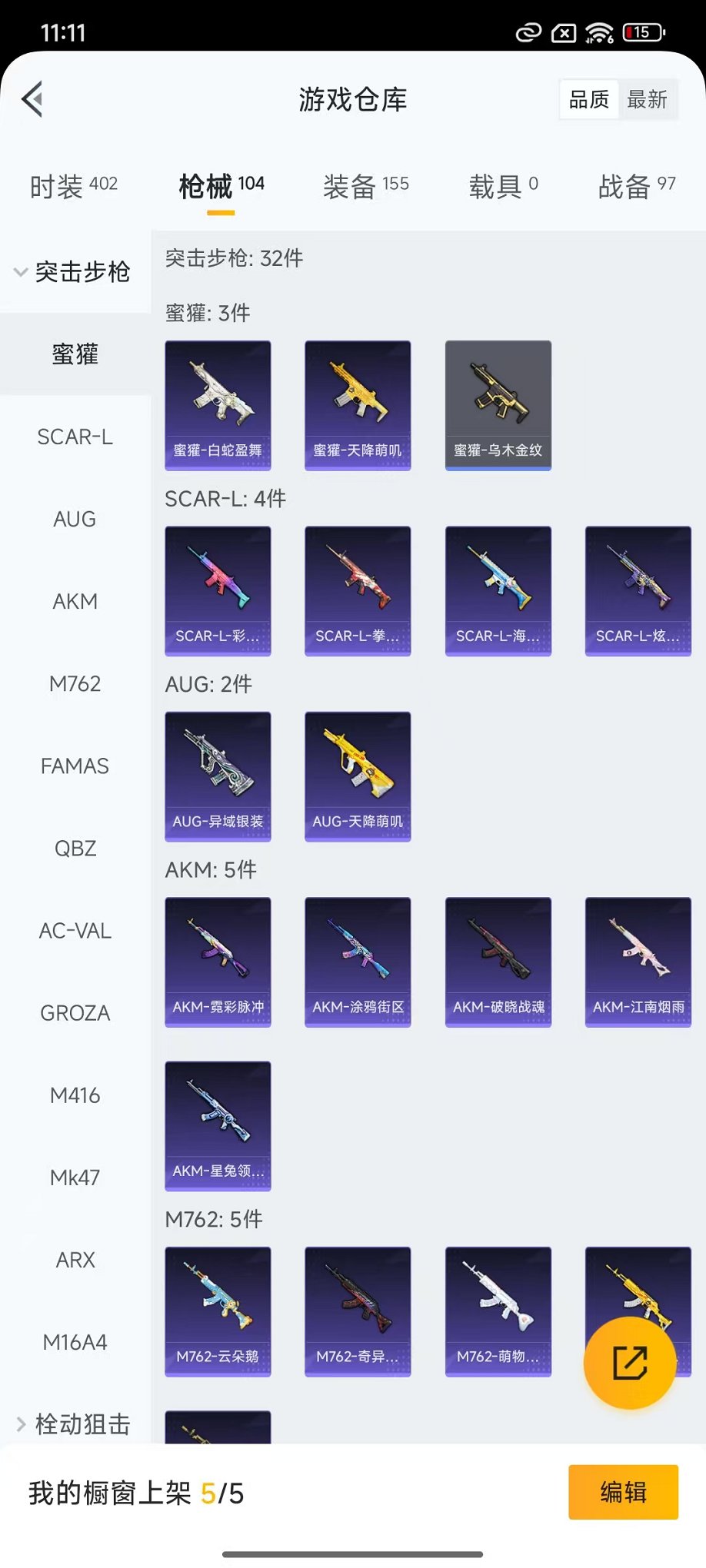Sort the warehouse by 最新

pos(647,99)
